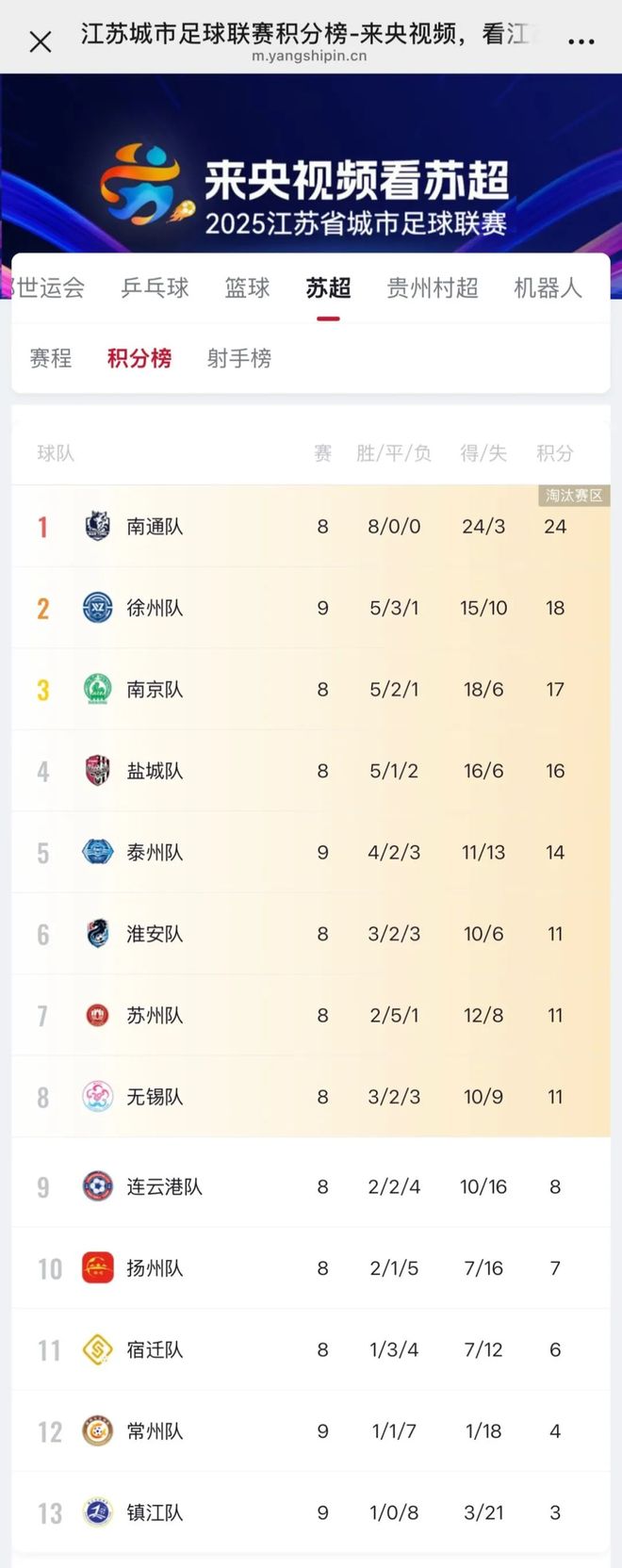Go to the 篮球 tab

247,288
